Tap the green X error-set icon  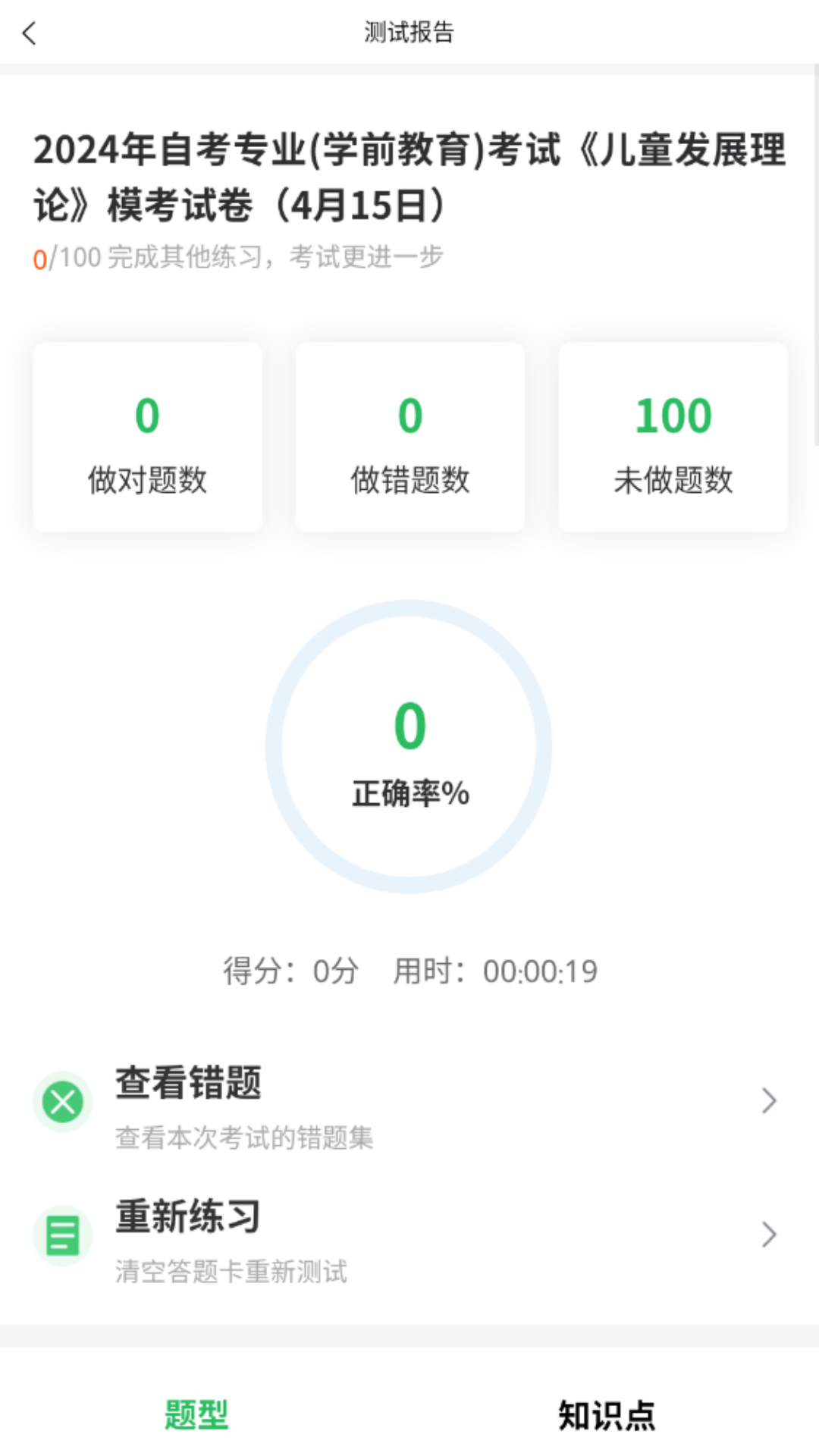[63, 1101]
